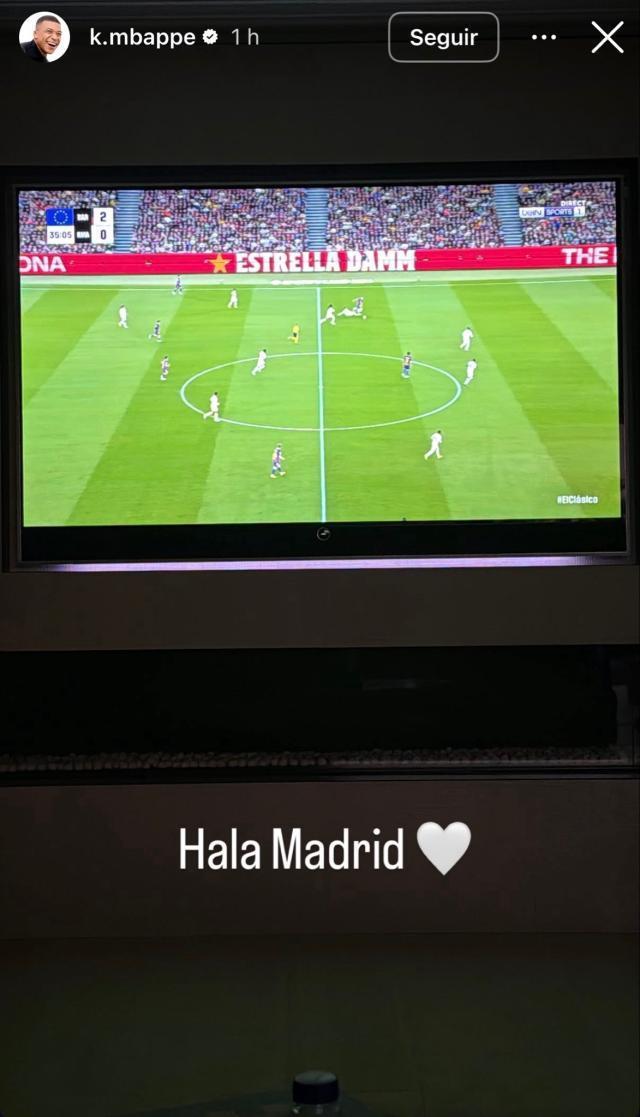This screenshot has width=640, height=1117.
Task: Close the story viewer
Action: (x=607, y=37)
